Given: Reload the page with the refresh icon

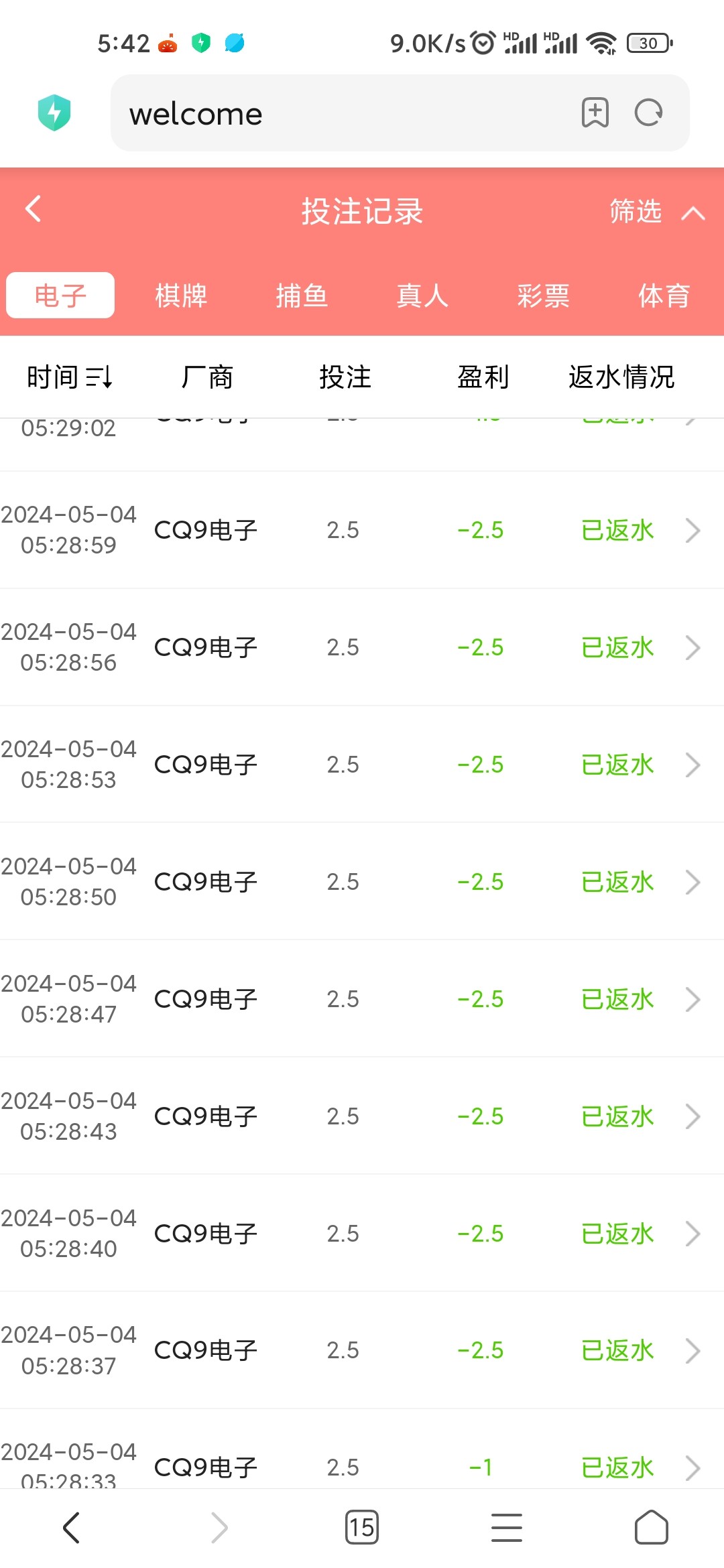Looking at the screenshot, I should tap(648, 113).
